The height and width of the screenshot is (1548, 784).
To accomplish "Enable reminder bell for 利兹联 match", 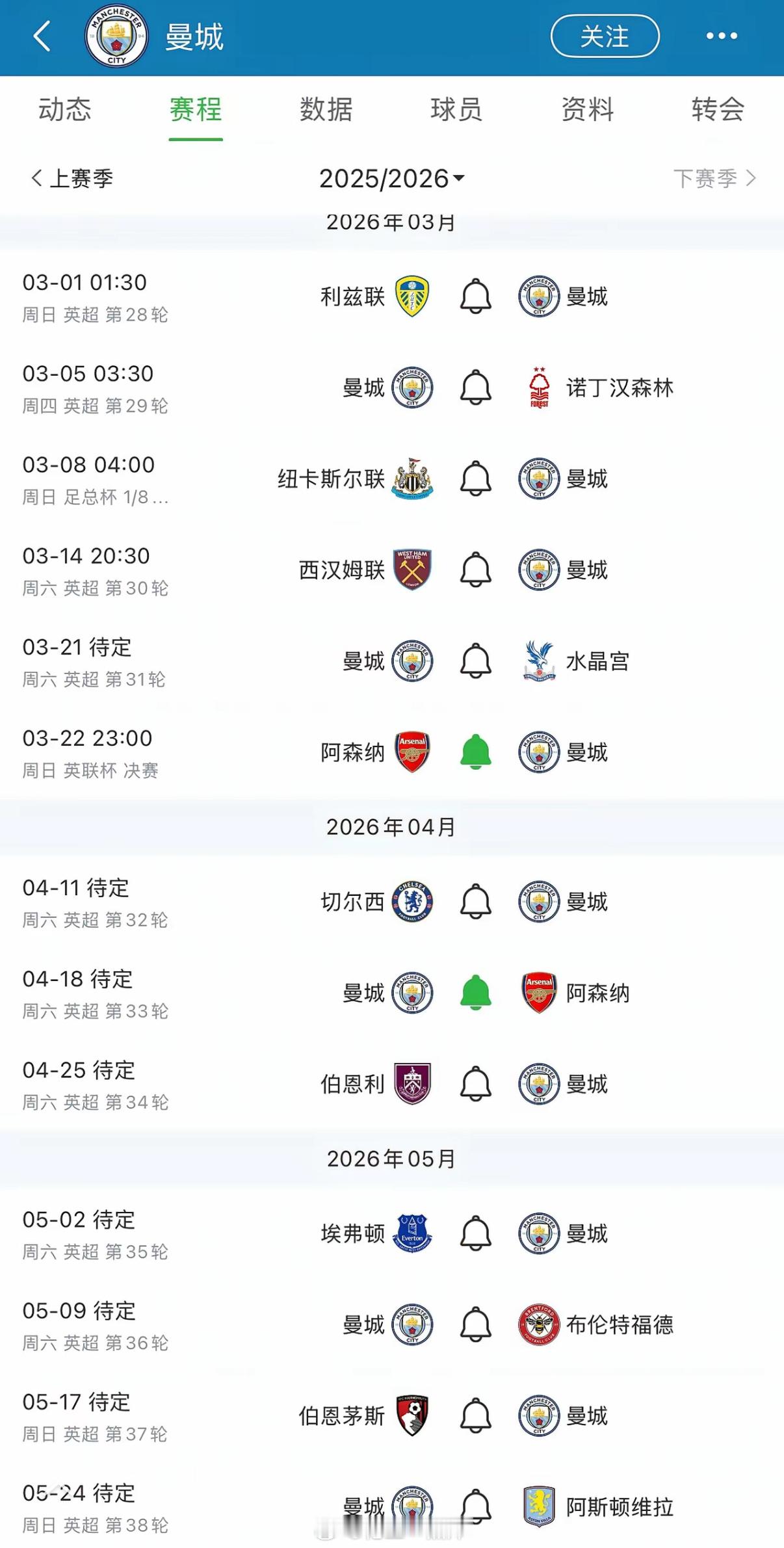I will tap(475, 297).
